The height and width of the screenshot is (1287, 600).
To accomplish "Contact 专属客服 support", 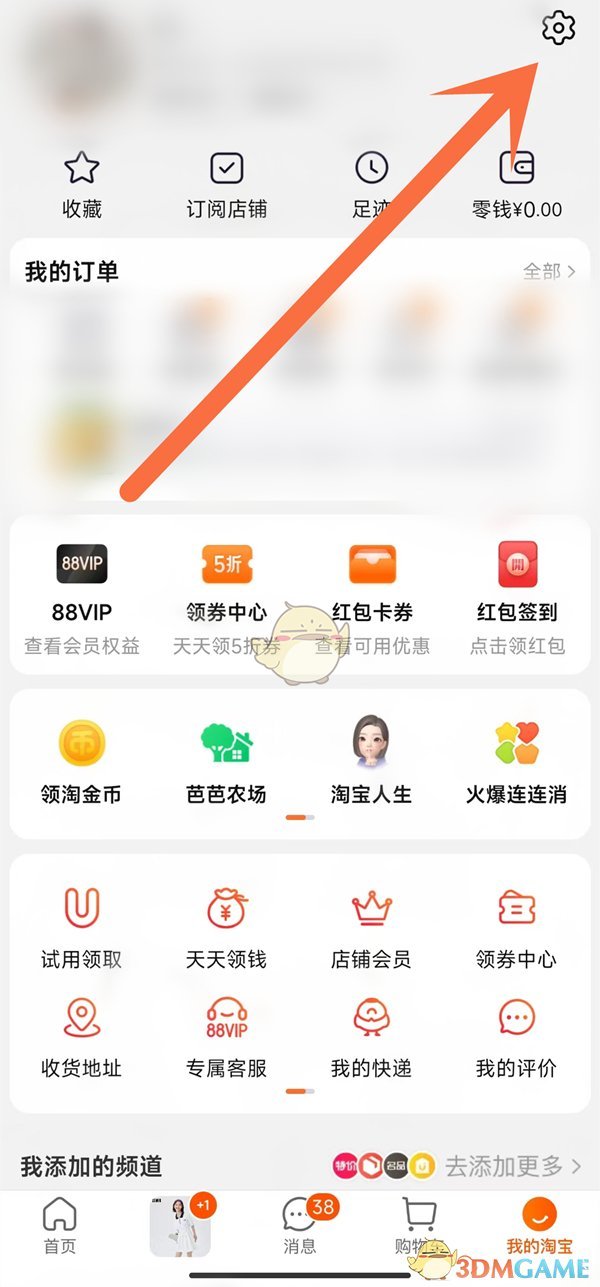I will [227, 1037].
